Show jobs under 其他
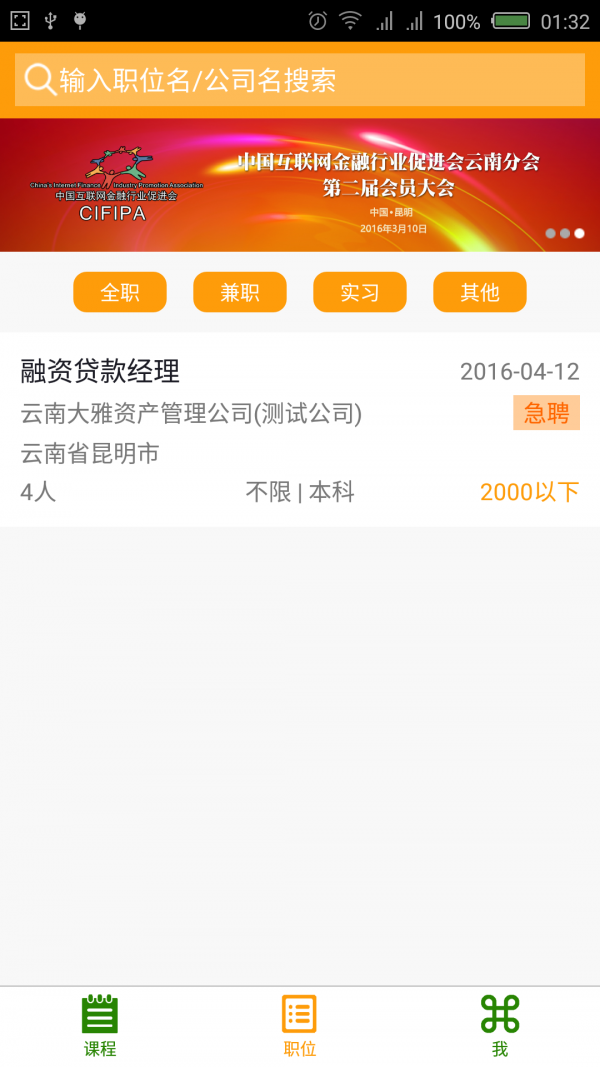The width and height of the screenshot is (600, 1067). [x=480, y=292]
